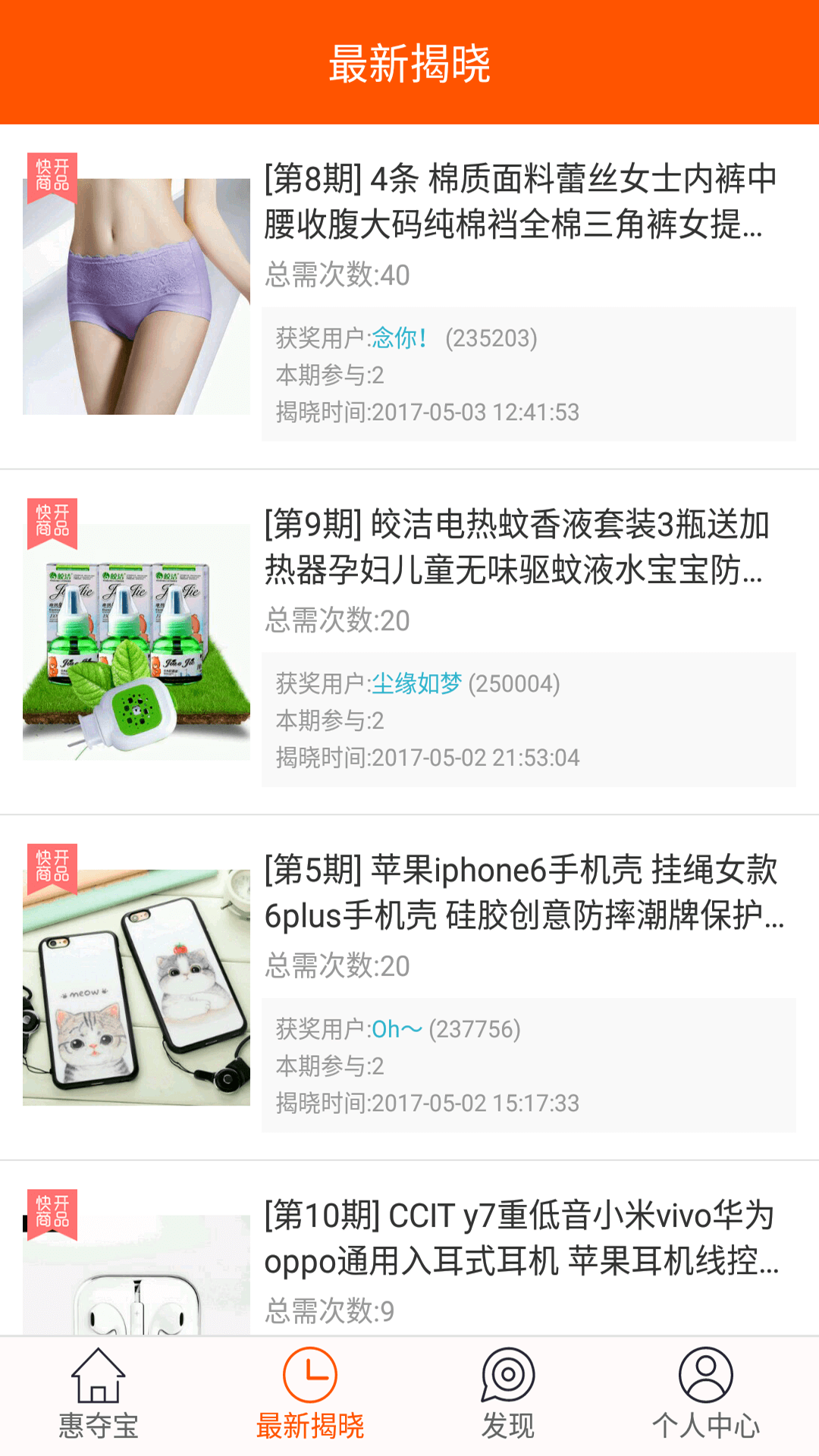The height and width of the screenshot is (1456, 819).
Task: View winner Oh~ profile
Action: pyautogui.click(x=397, y=1029)
